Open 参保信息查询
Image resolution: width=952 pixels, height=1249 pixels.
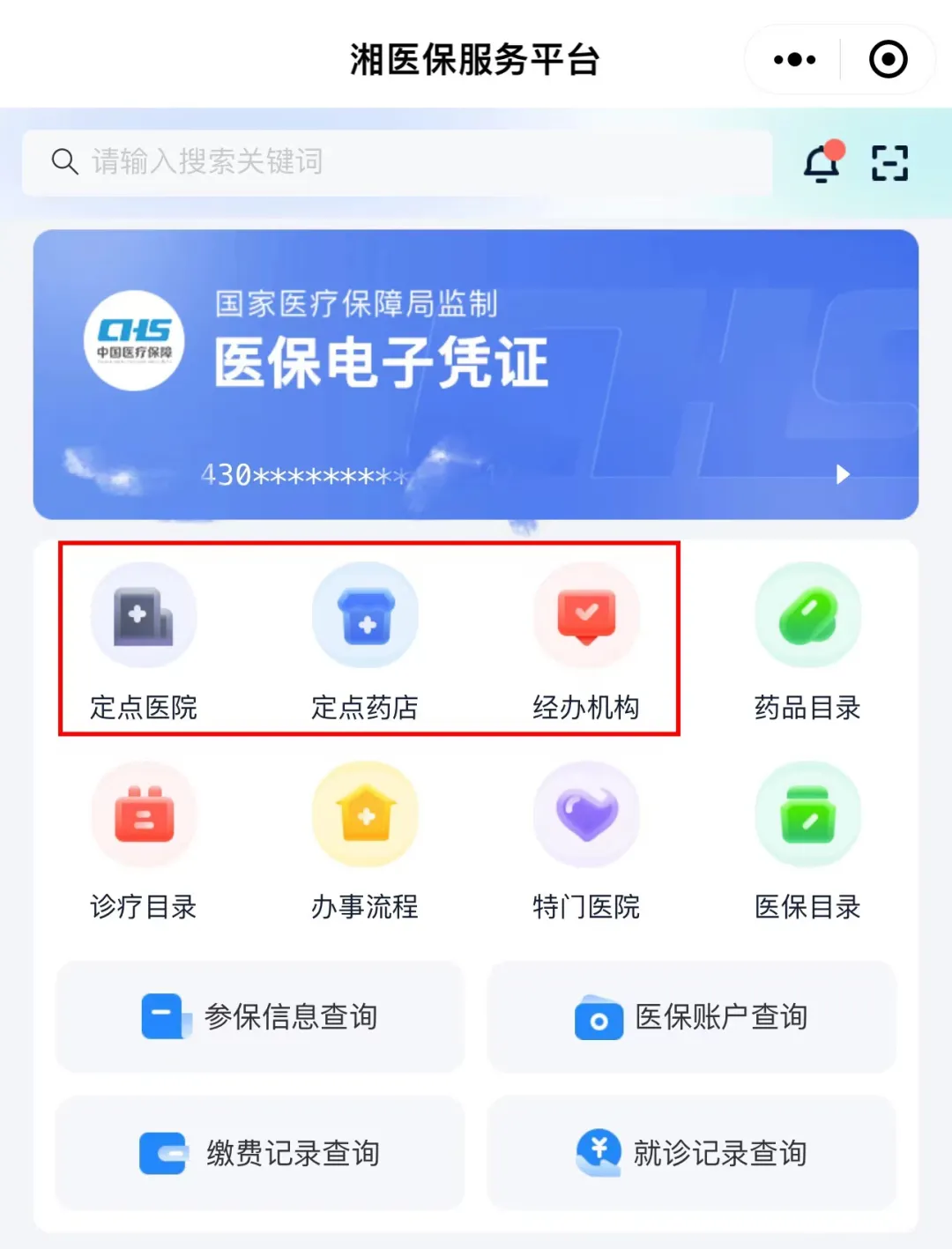click(x=260, y=1017)
